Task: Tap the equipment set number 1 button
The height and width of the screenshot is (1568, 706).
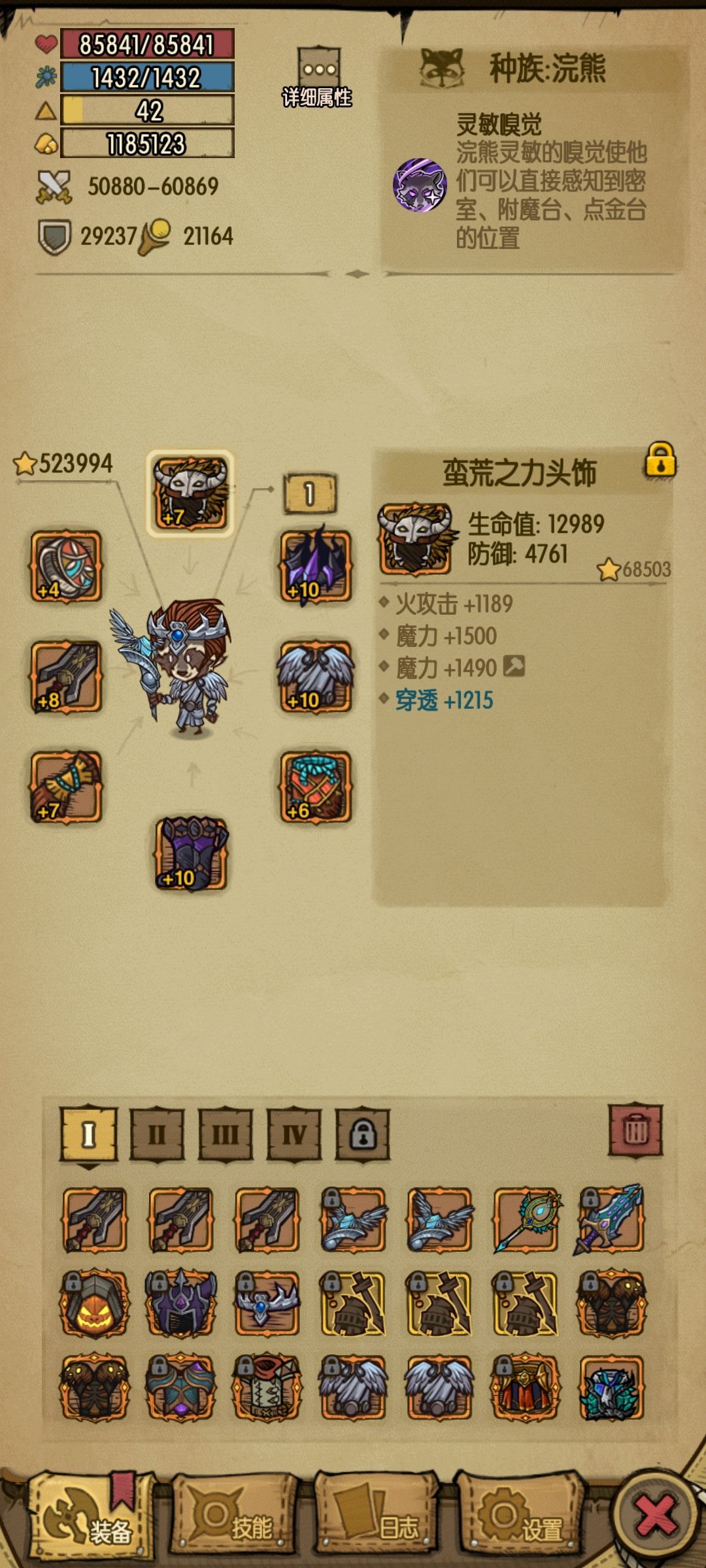Action: coord(310,494)
